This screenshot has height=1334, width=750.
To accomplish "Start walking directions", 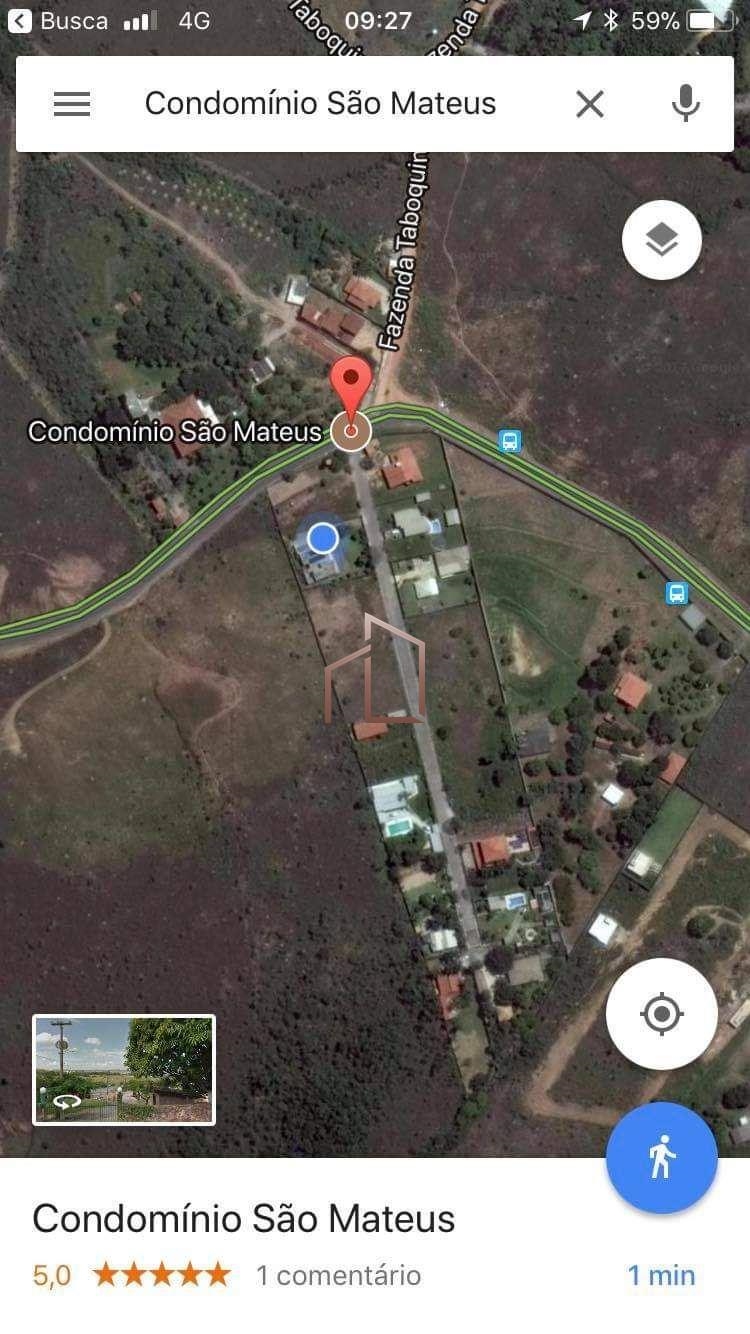I will [661, 1158].
